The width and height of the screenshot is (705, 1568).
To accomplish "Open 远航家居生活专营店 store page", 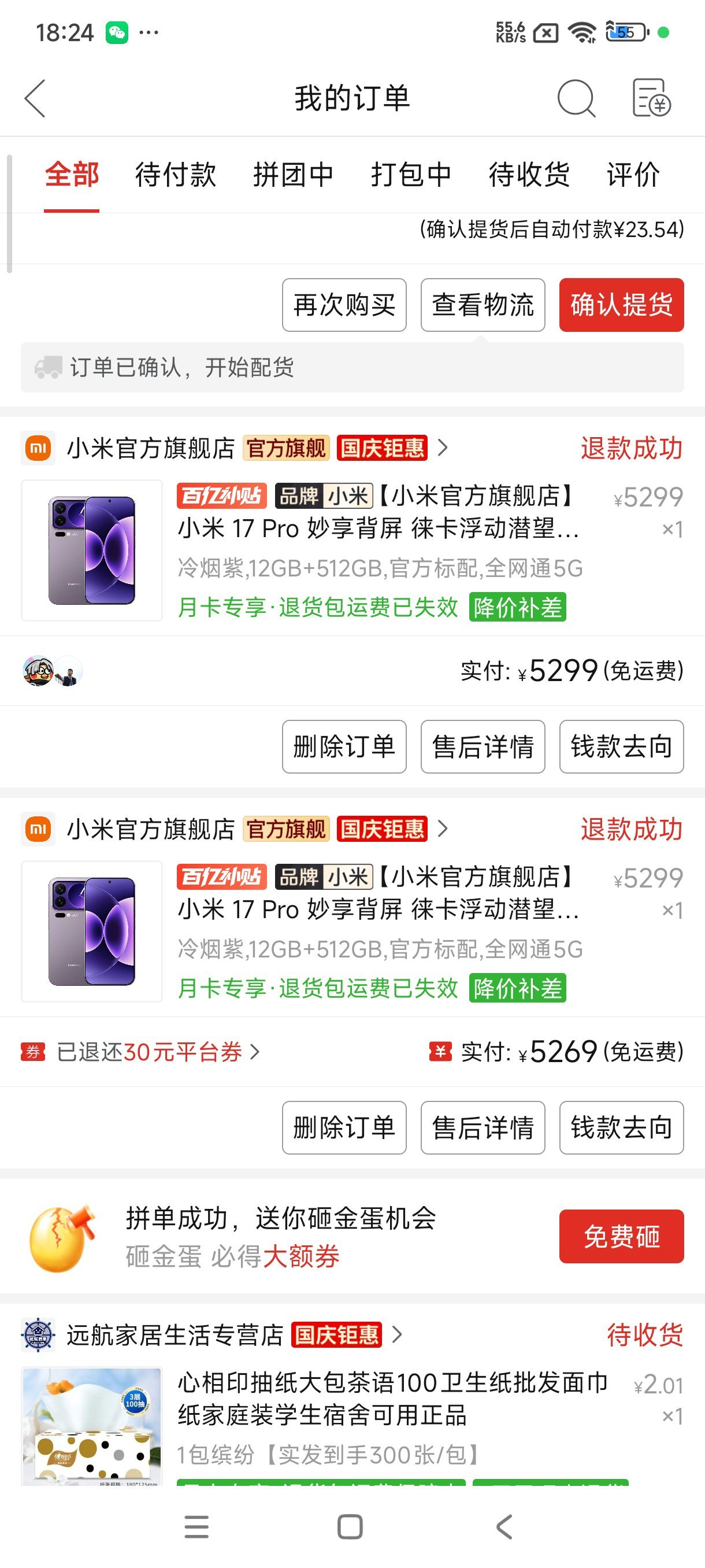I will tap(175, 1335).
